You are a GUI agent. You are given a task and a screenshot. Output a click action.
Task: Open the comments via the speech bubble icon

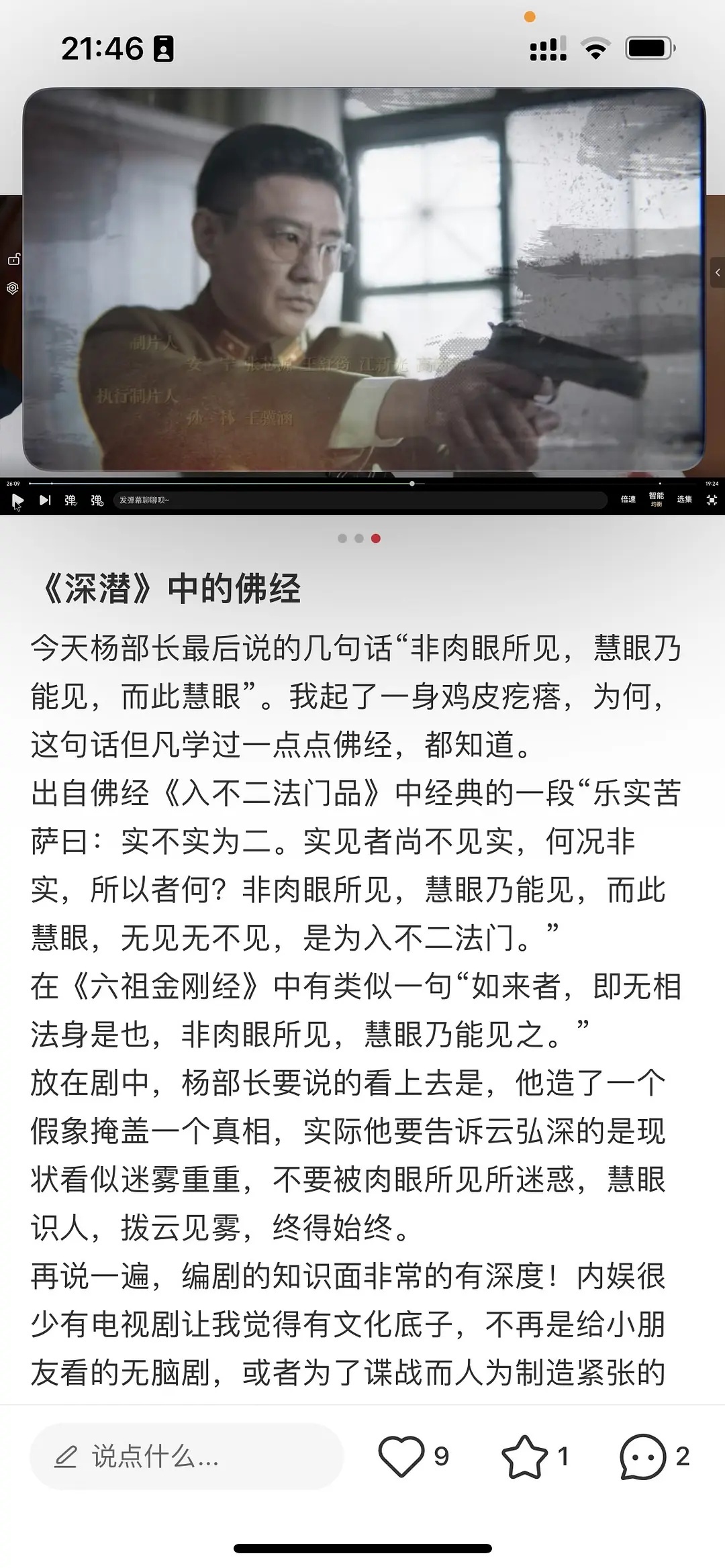[642, 1457]
